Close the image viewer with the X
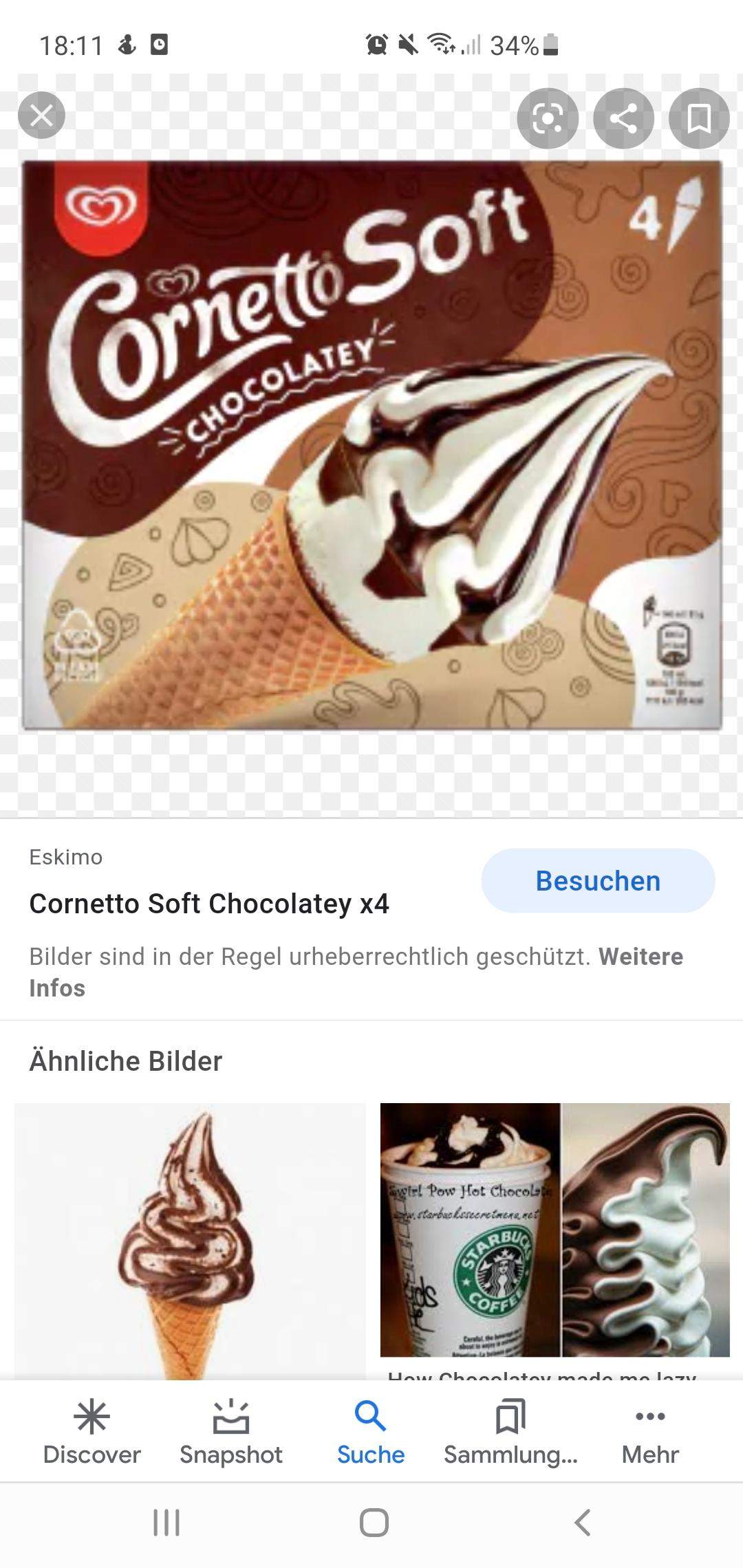This screenshot has width=743, height=1568. click(x=43, y=115)
